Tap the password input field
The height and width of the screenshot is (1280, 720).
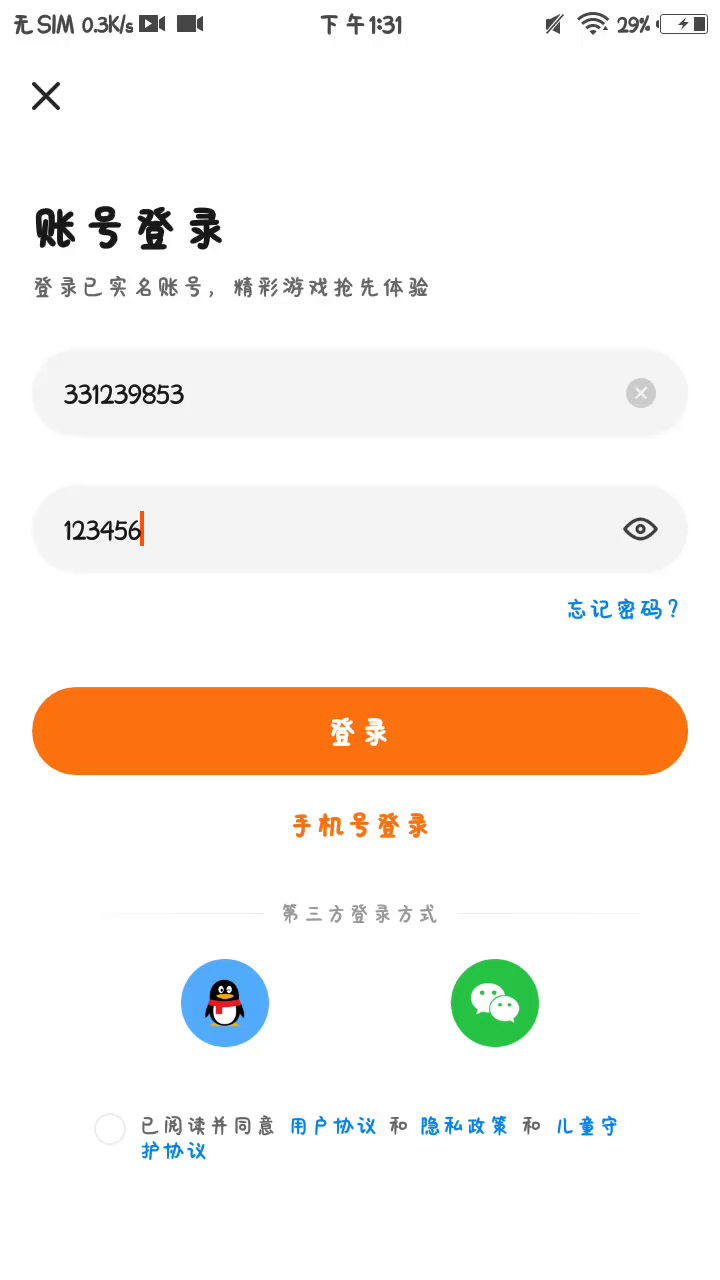[330, 530]
